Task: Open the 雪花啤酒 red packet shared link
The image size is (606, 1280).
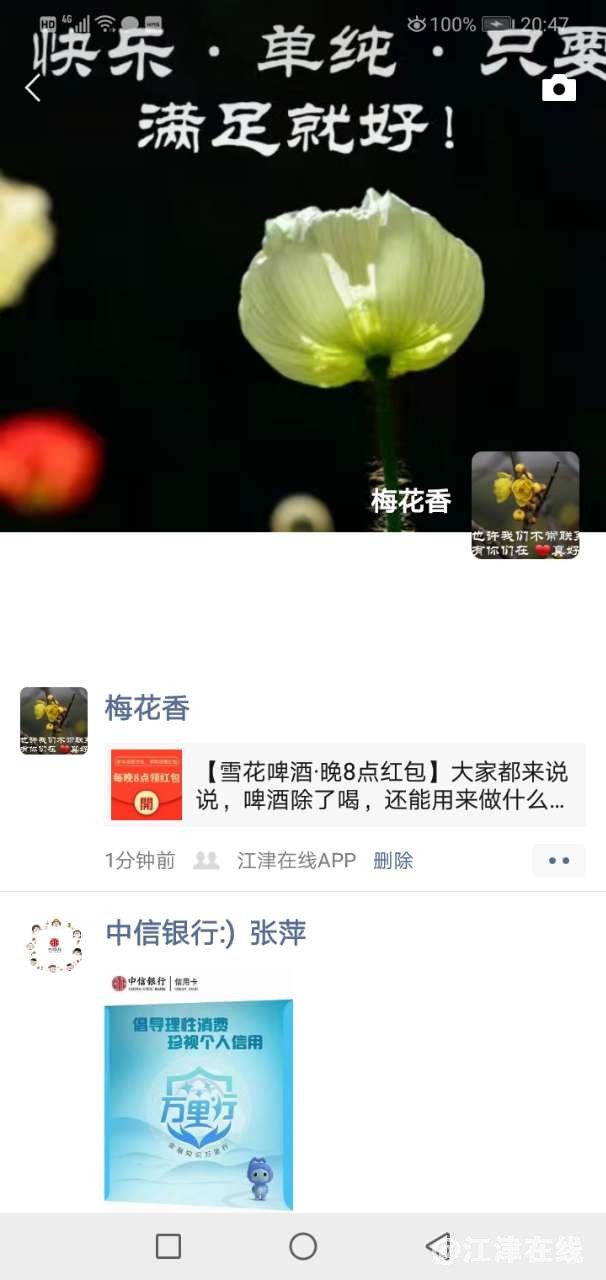Action: 346,785
